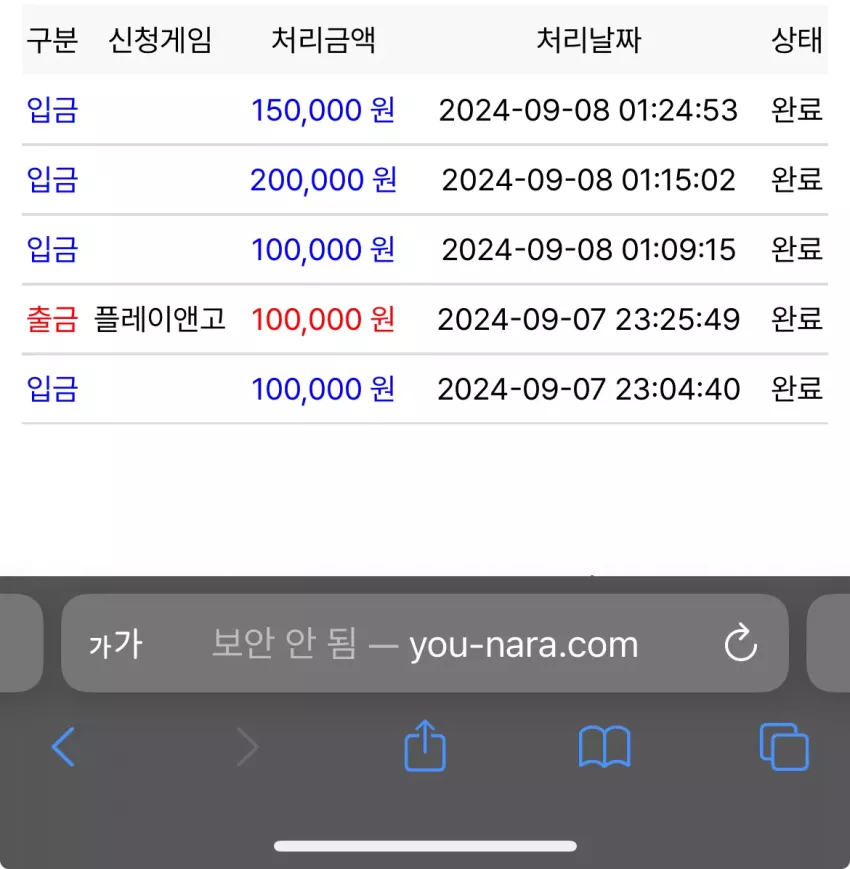Open Safari bookmarks
The image size is (850, 869).
coord(604,747)
